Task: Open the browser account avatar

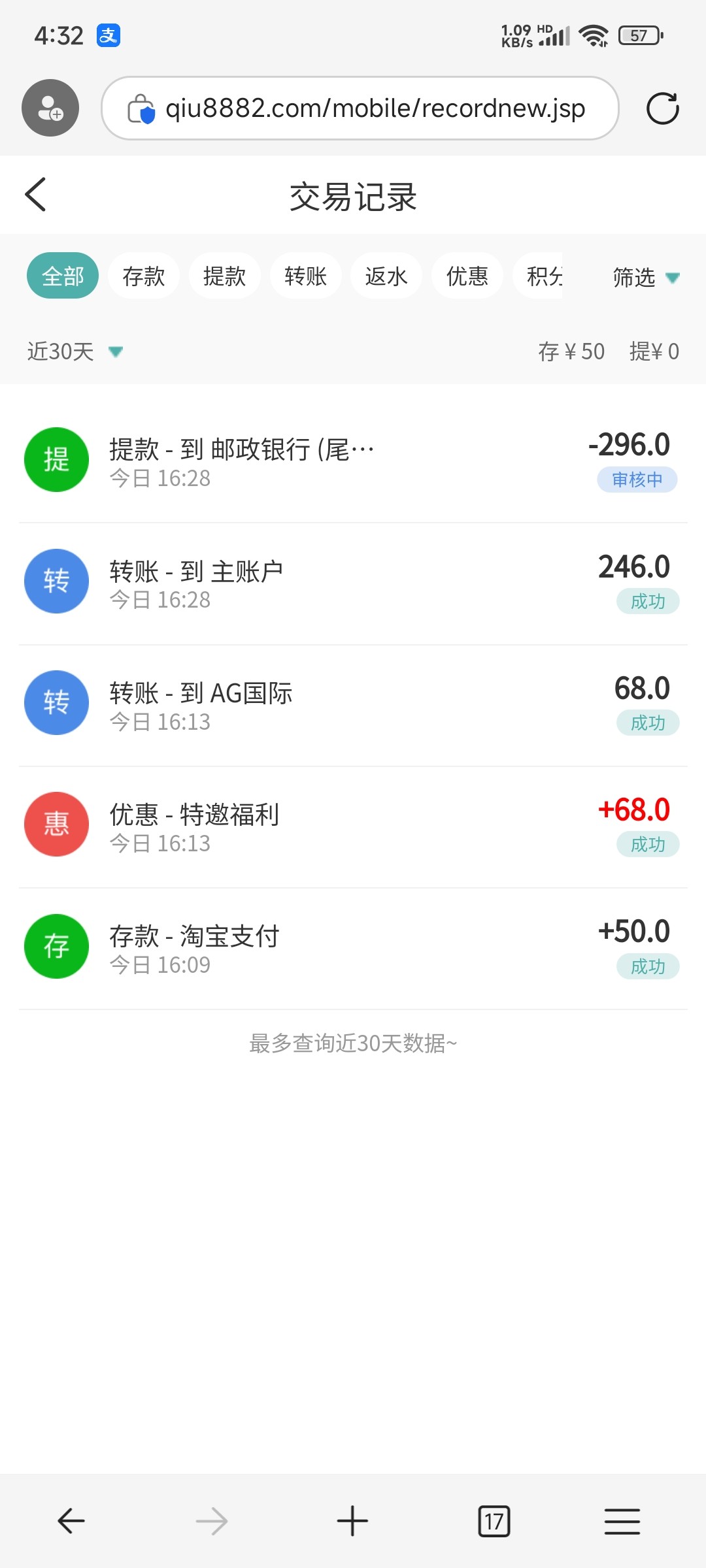Action: (x=50, y=108)
